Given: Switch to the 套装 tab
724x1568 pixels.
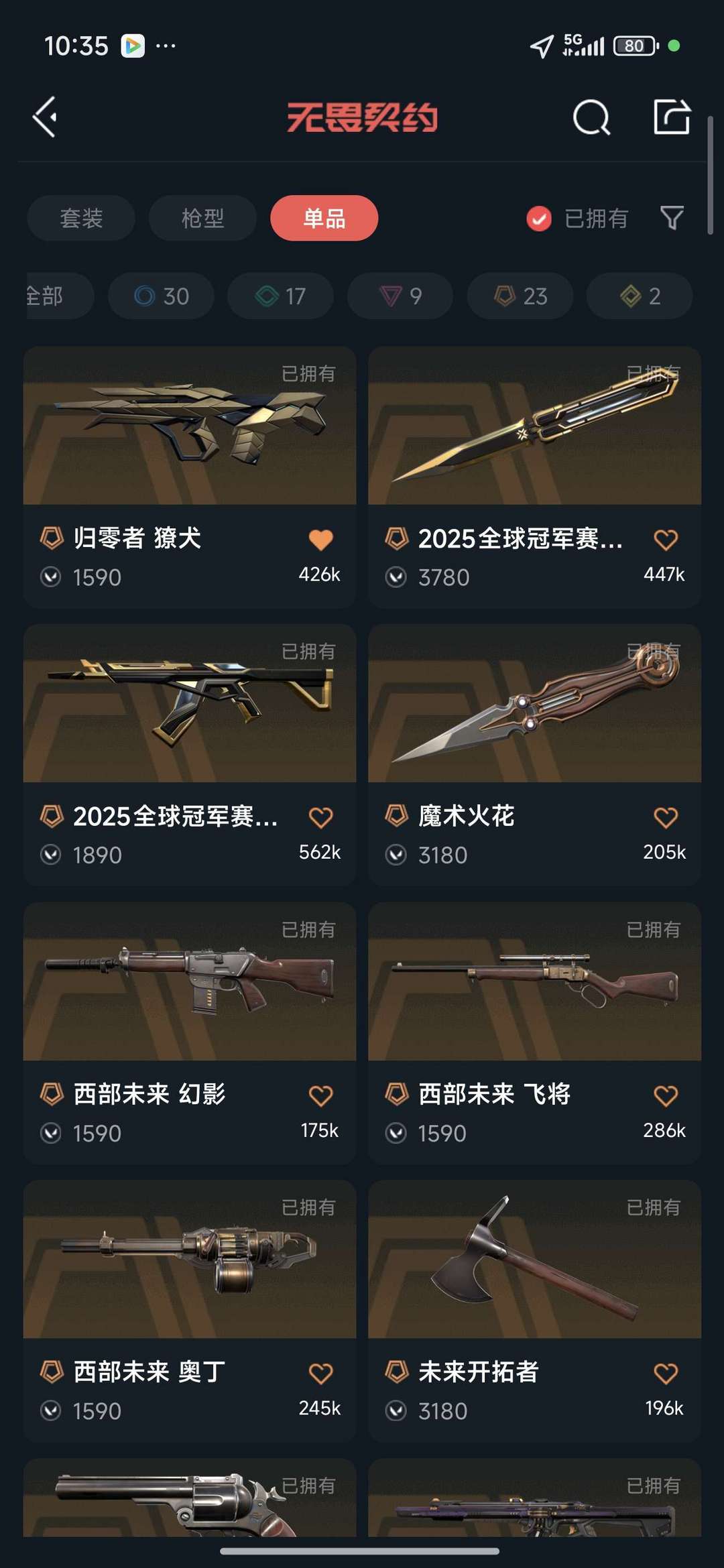Looking at the screenshot, I should click(x=81, y=218).
